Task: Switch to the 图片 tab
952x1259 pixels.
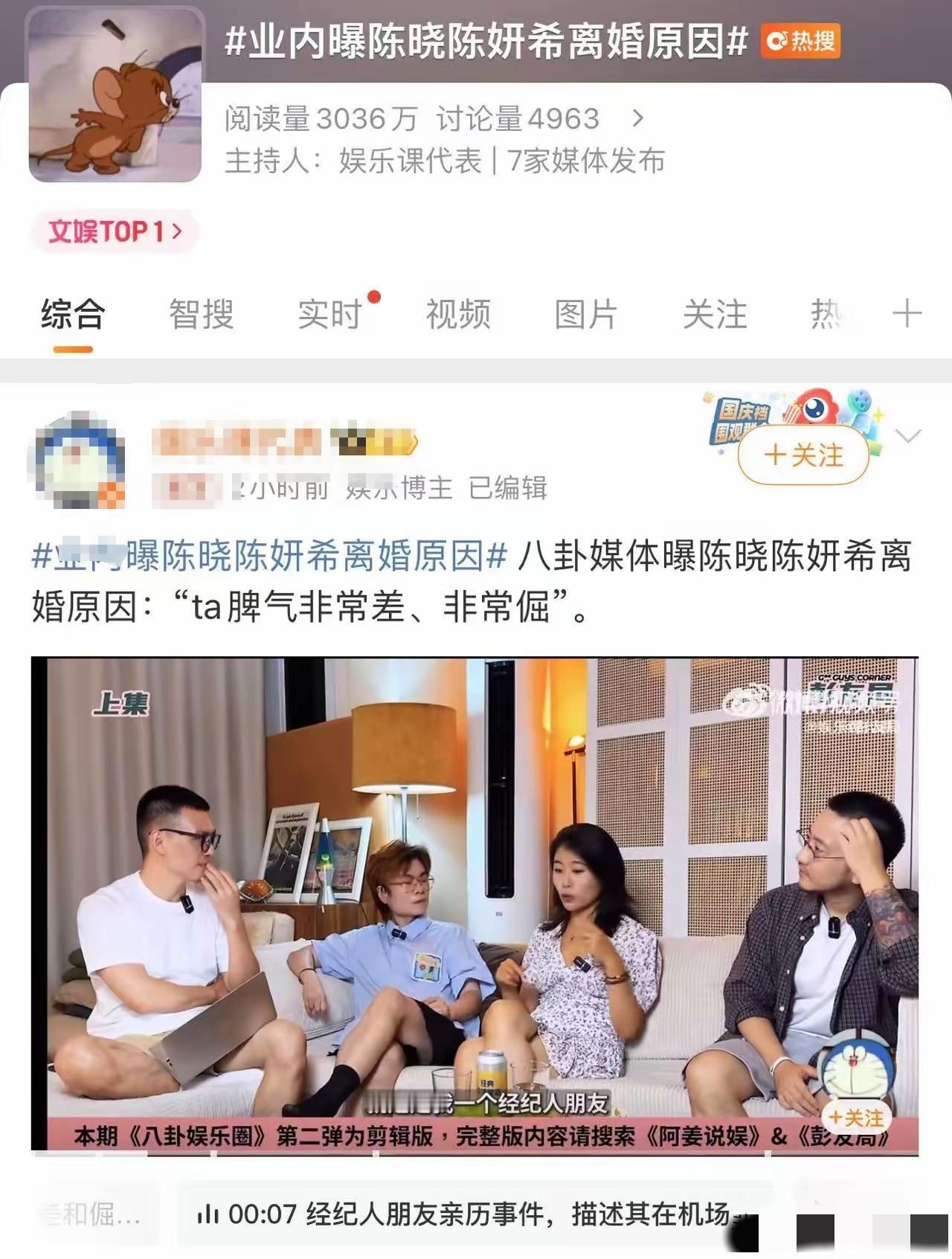Action: pos(585,315)
